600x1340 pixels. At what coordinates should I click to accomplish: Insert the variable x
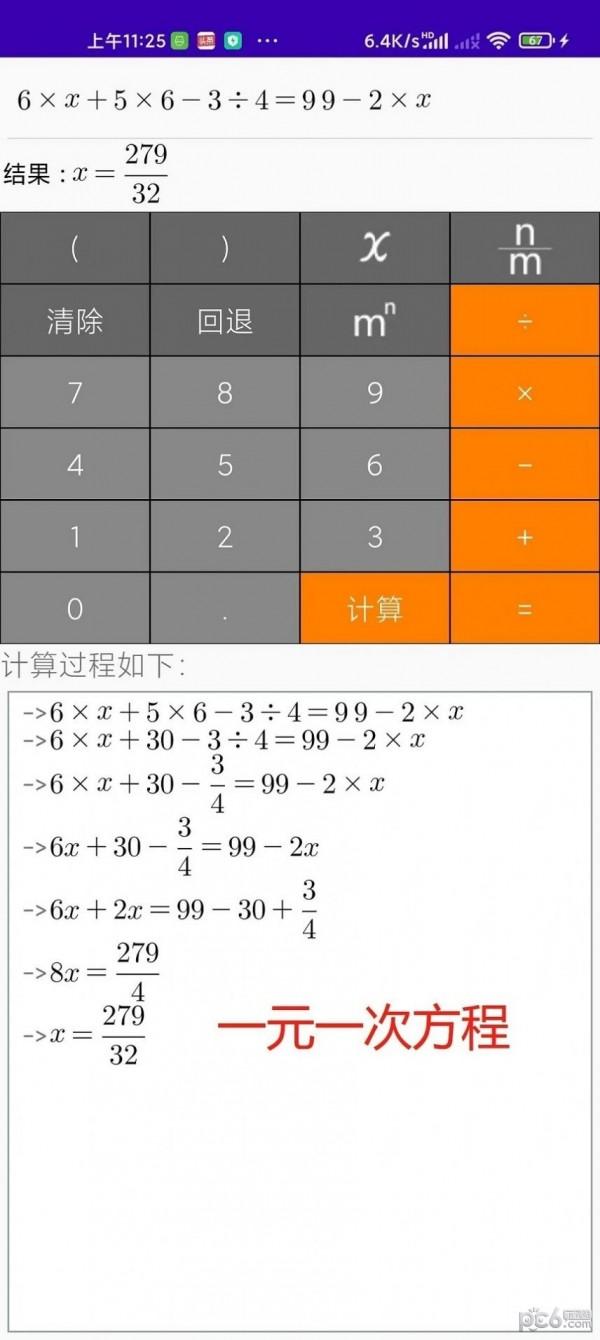click(x=375, y=248)
